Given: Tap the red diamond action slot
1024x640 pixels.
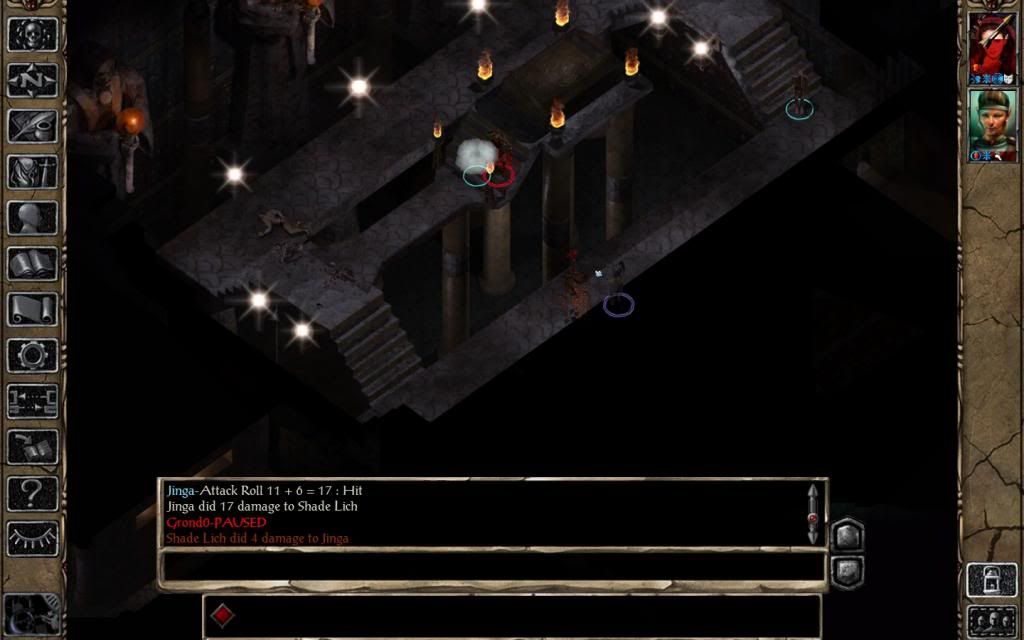Looking at the screenshot, I should point(222,615).
